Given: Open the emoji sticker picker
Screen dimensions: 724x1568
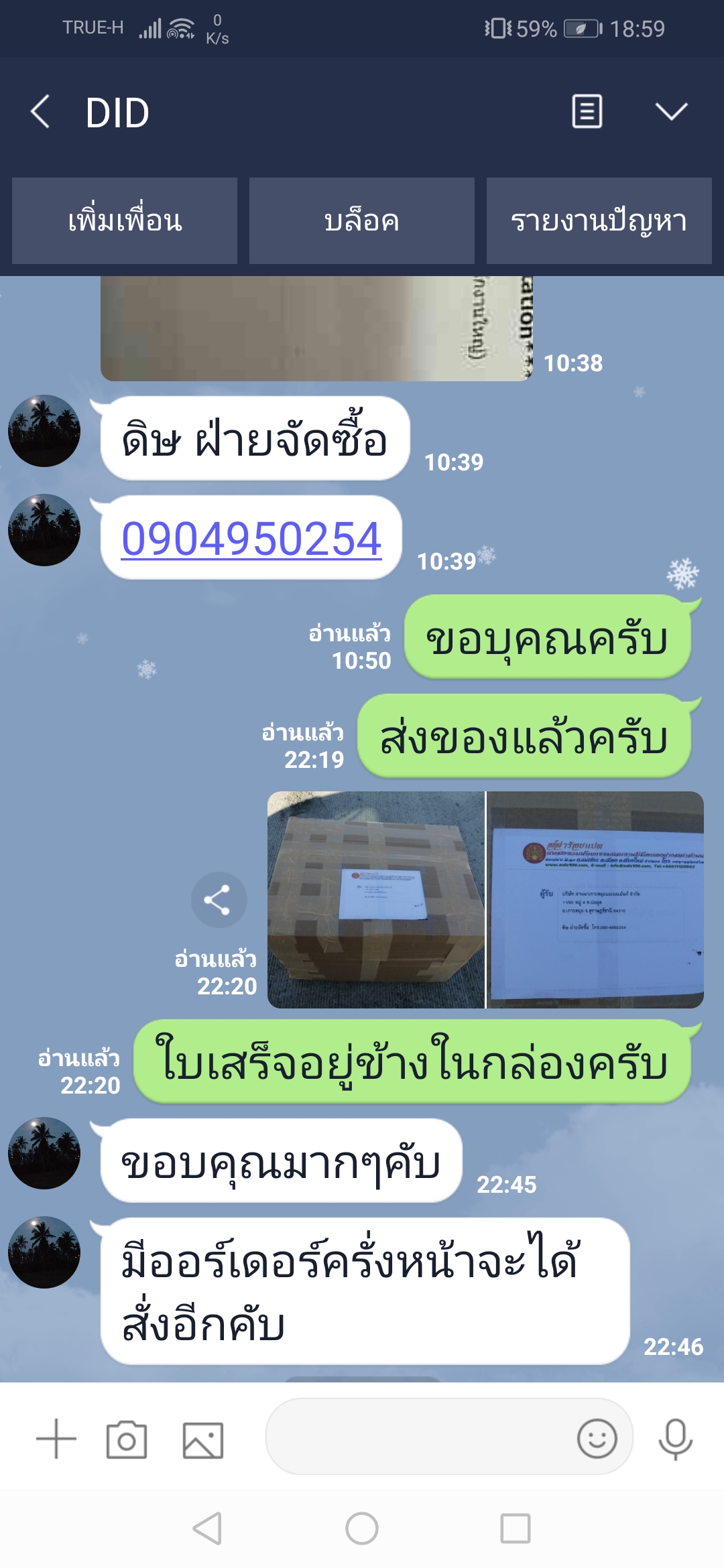Looking at the screenshot, I should tap(597, 1438).
